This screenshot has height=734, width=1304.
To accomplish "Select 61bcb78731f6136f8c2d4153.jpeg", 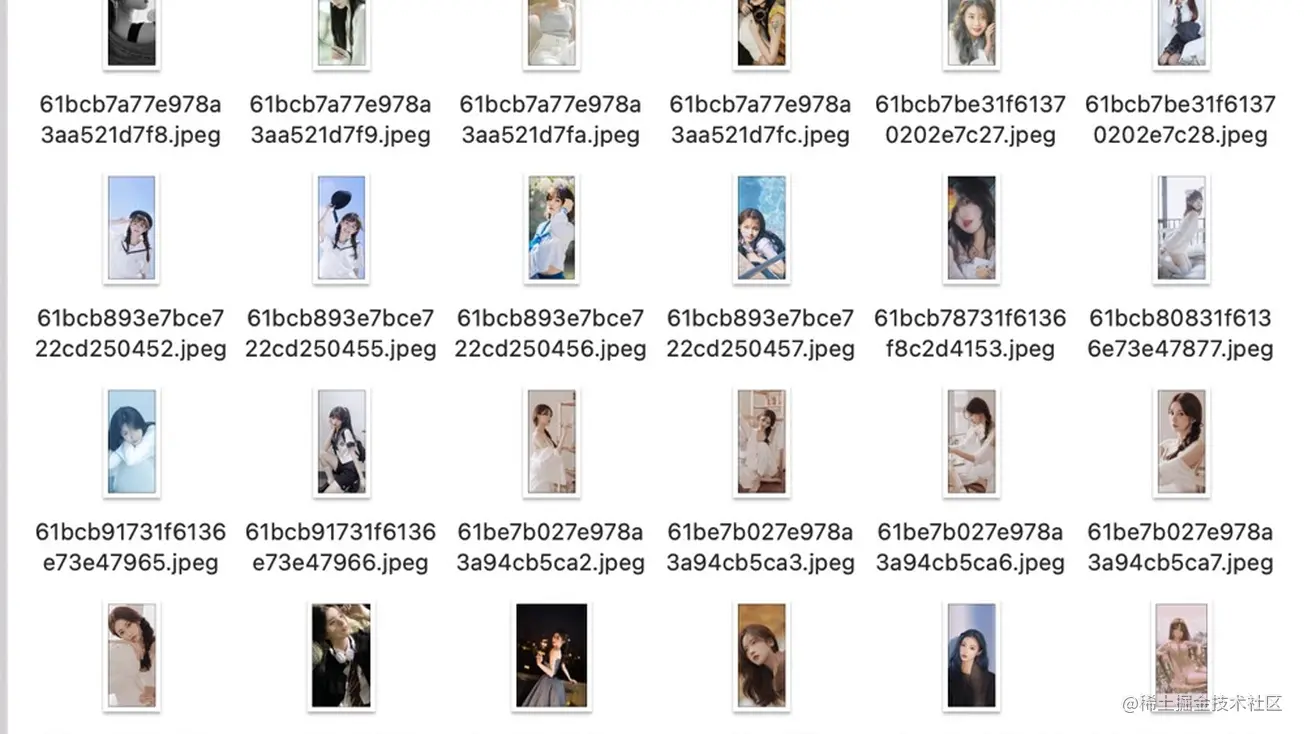I will pos(971,228).
